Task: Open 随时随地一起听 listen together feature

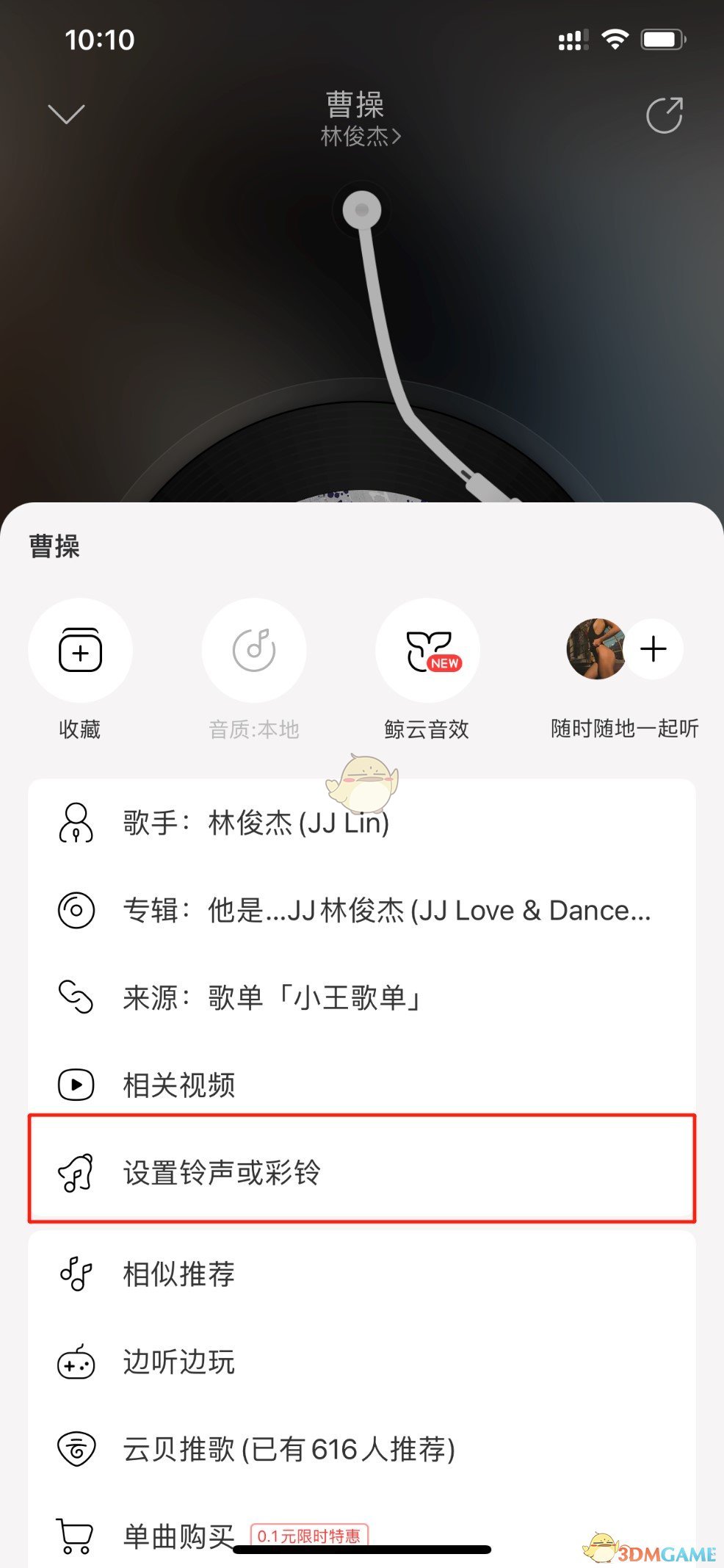Action: pyautogui.click(x=623, y=728)
